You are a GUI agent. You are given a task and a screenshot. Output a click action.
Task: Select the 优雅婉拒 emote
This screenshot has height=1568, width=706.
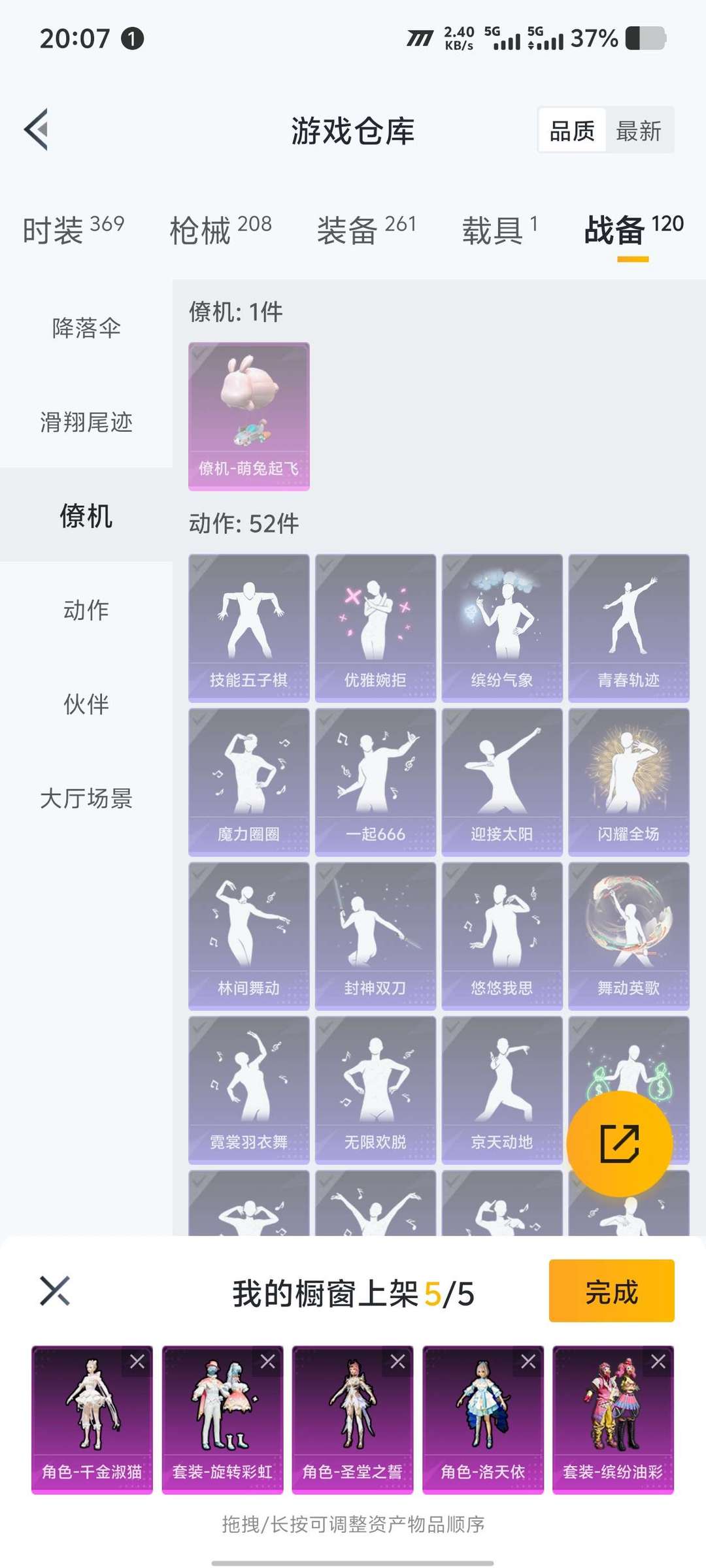click(x=375, y=621)
